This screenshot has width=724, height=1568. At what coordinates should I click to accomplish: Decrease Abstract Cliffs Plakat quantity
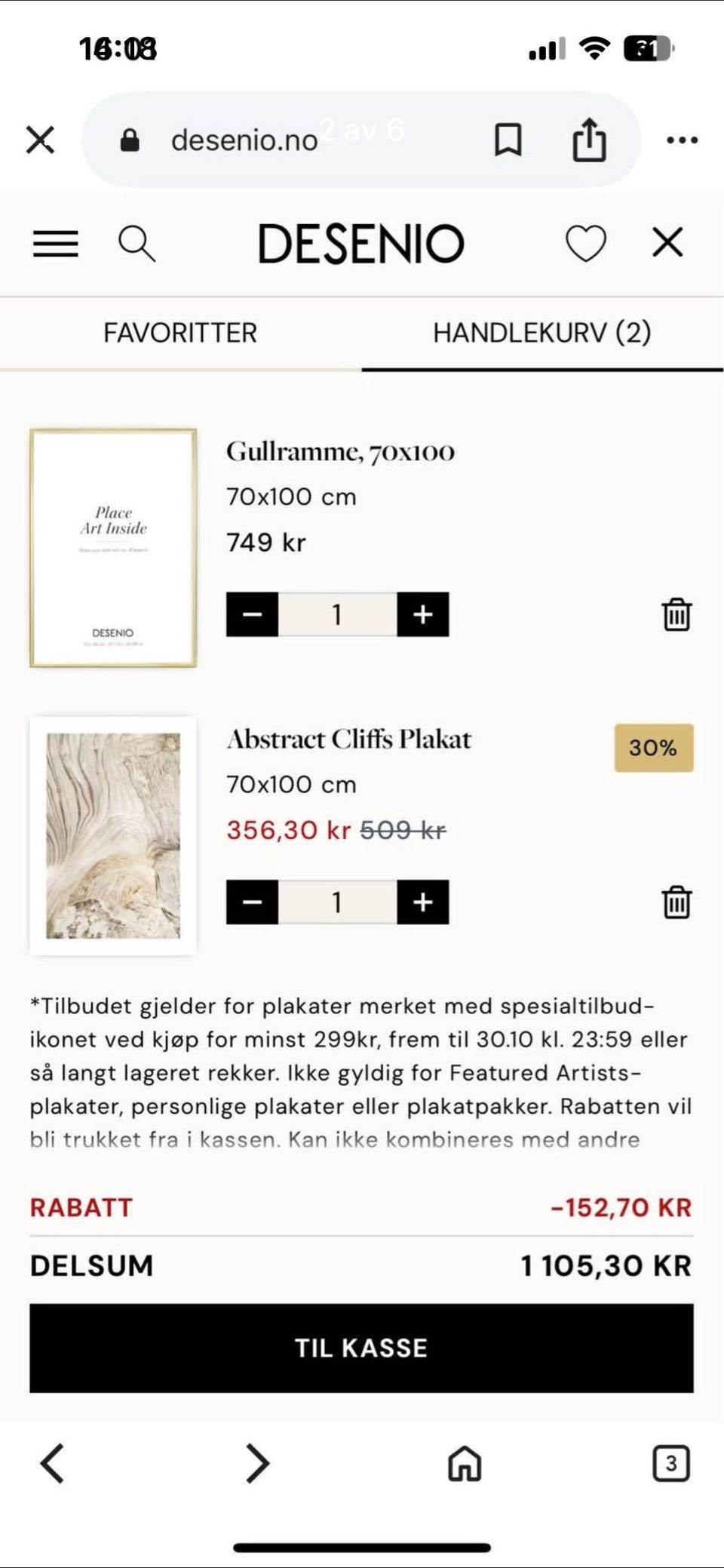(x=252, y=902)
